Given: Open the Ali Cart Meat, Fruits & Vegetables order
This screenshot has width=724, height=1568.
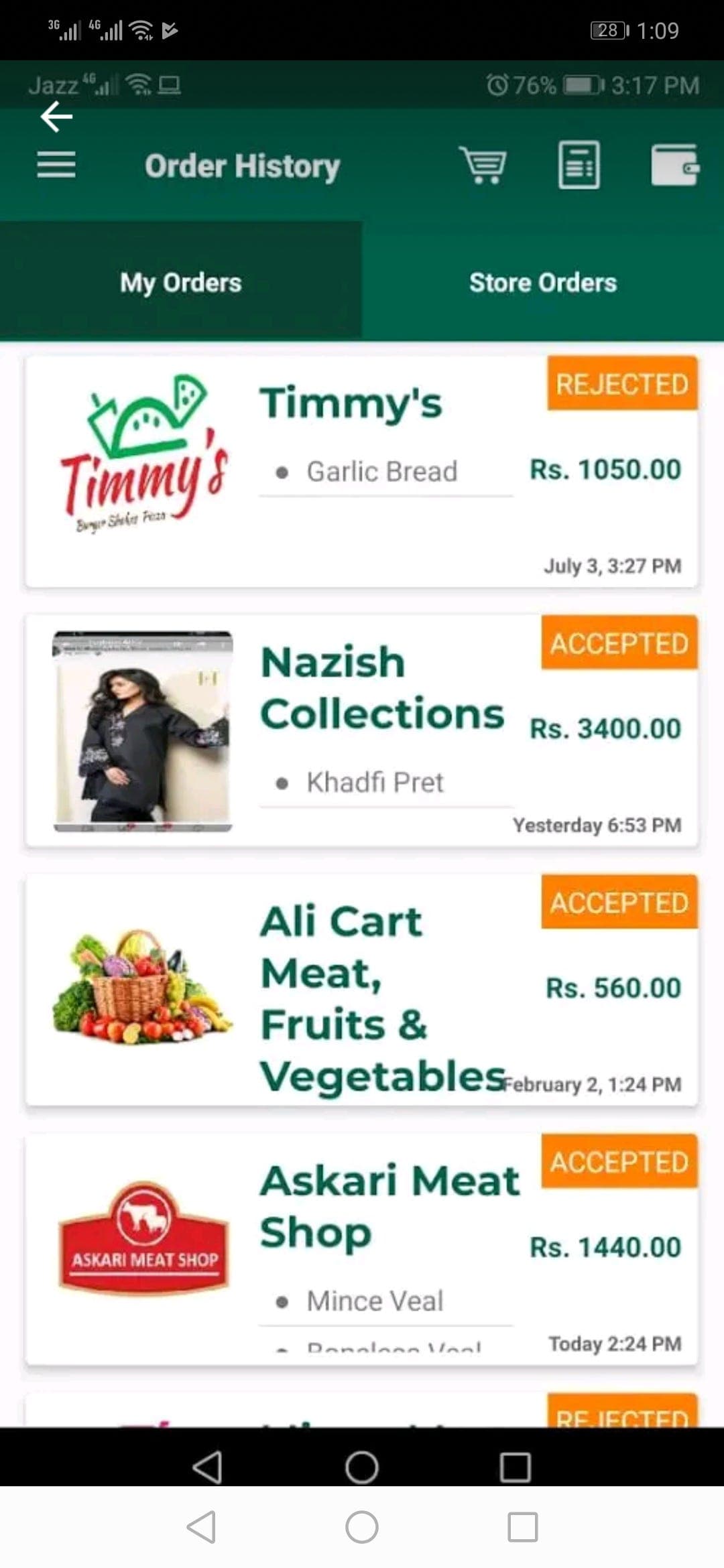Looking at the screenshot, I should click(x=362, y=990).
